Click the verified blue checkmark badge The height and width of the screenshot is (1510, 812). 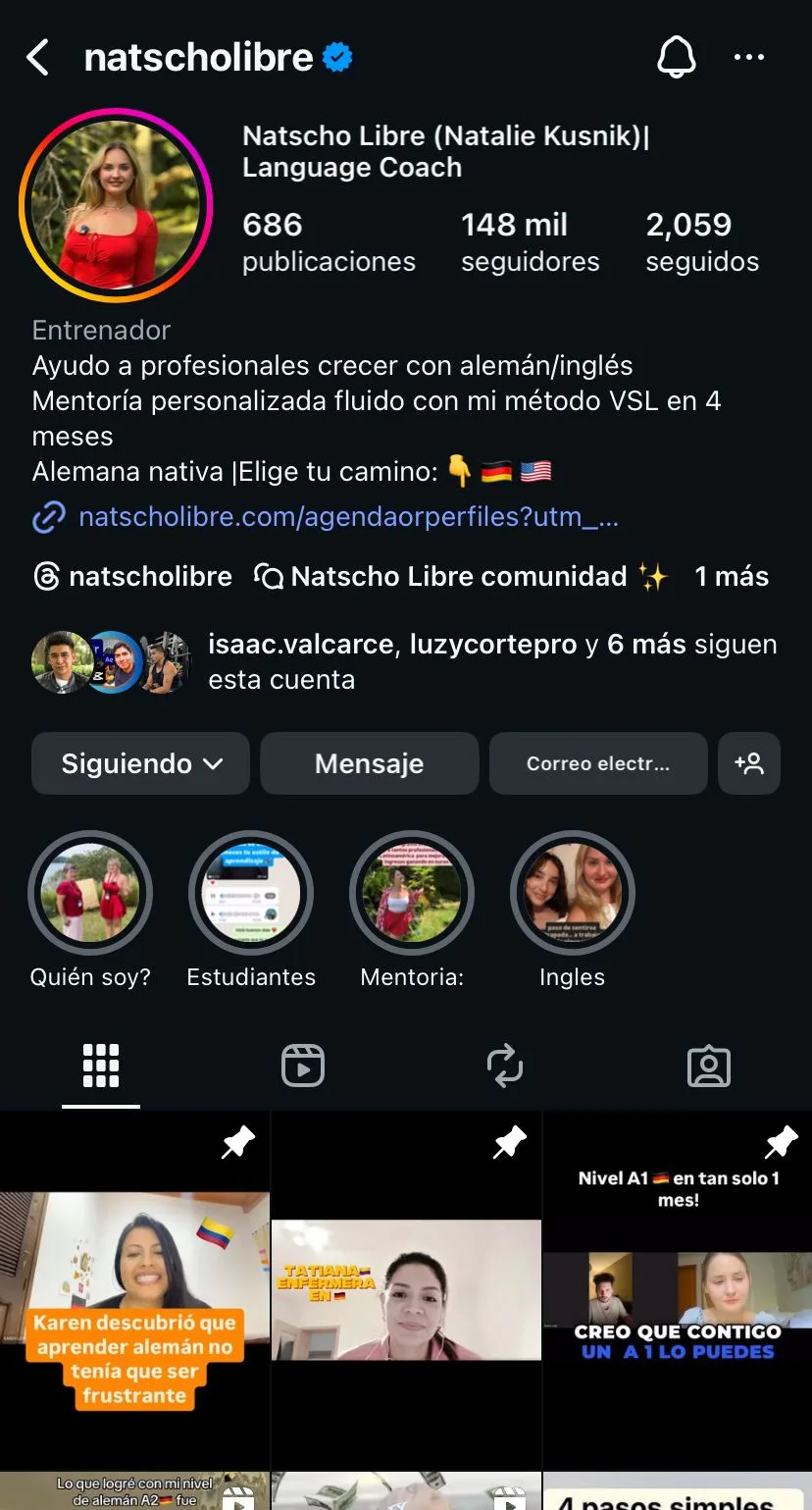336,56
